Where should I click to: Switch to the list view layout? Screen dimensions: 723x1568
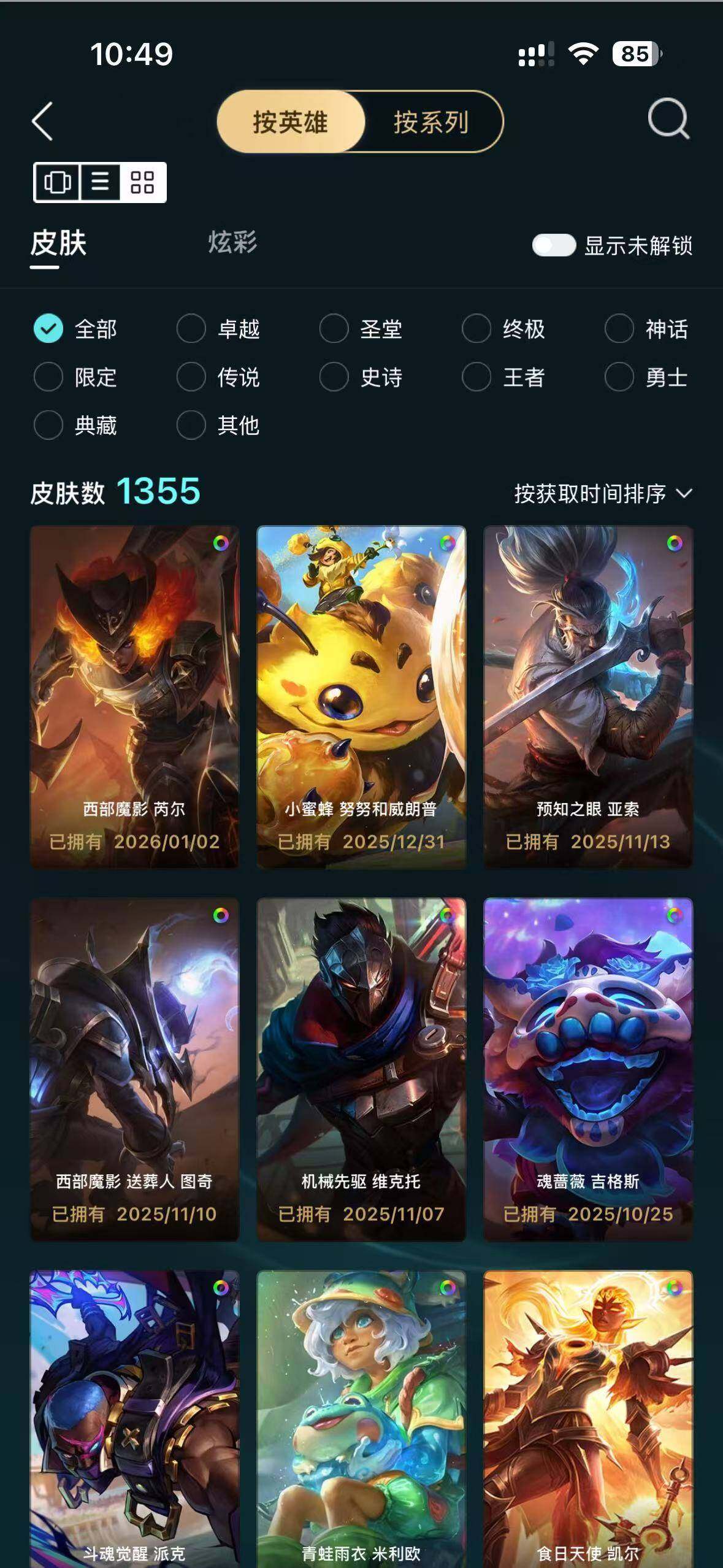(x=100, y=182)
